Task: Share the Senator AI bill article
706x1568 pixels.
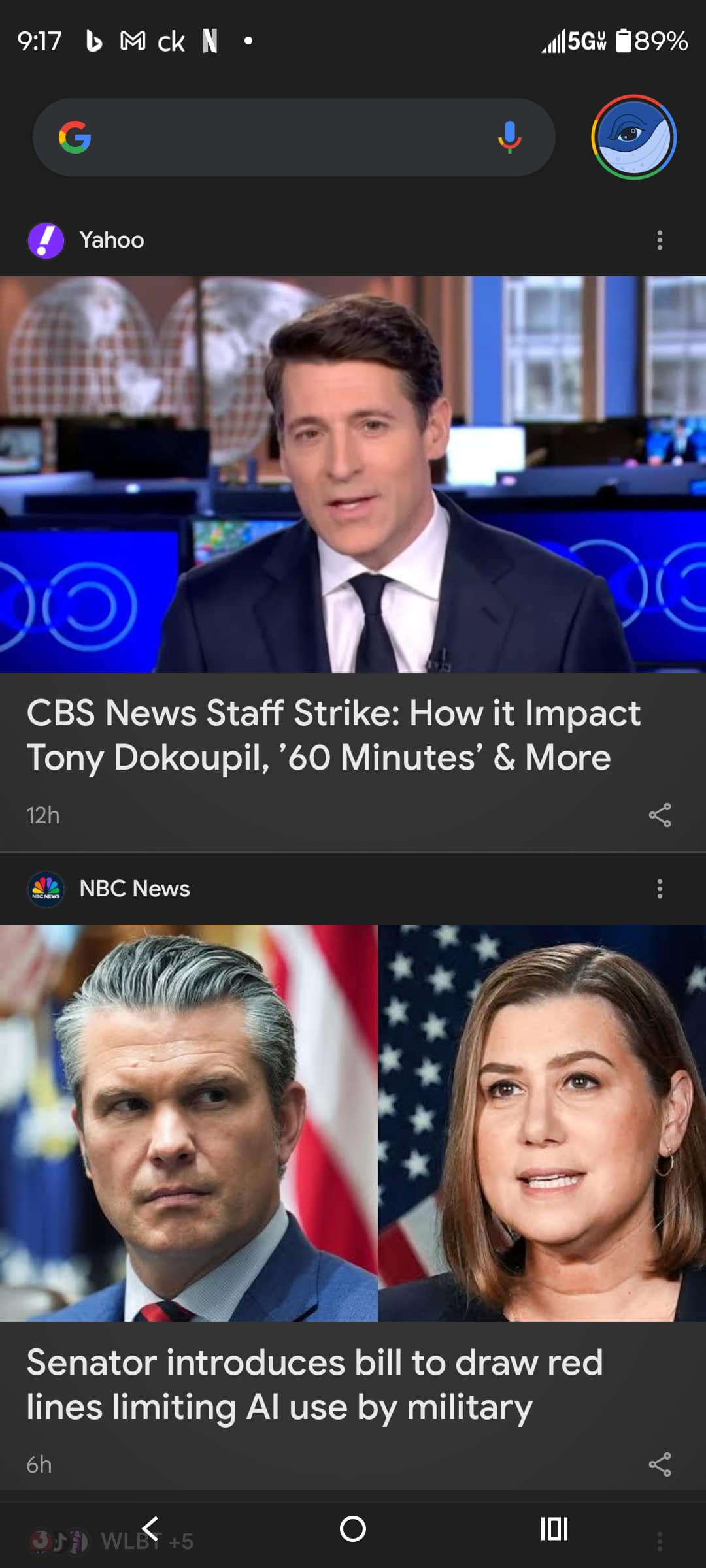Action: [x=660, y=1465]
